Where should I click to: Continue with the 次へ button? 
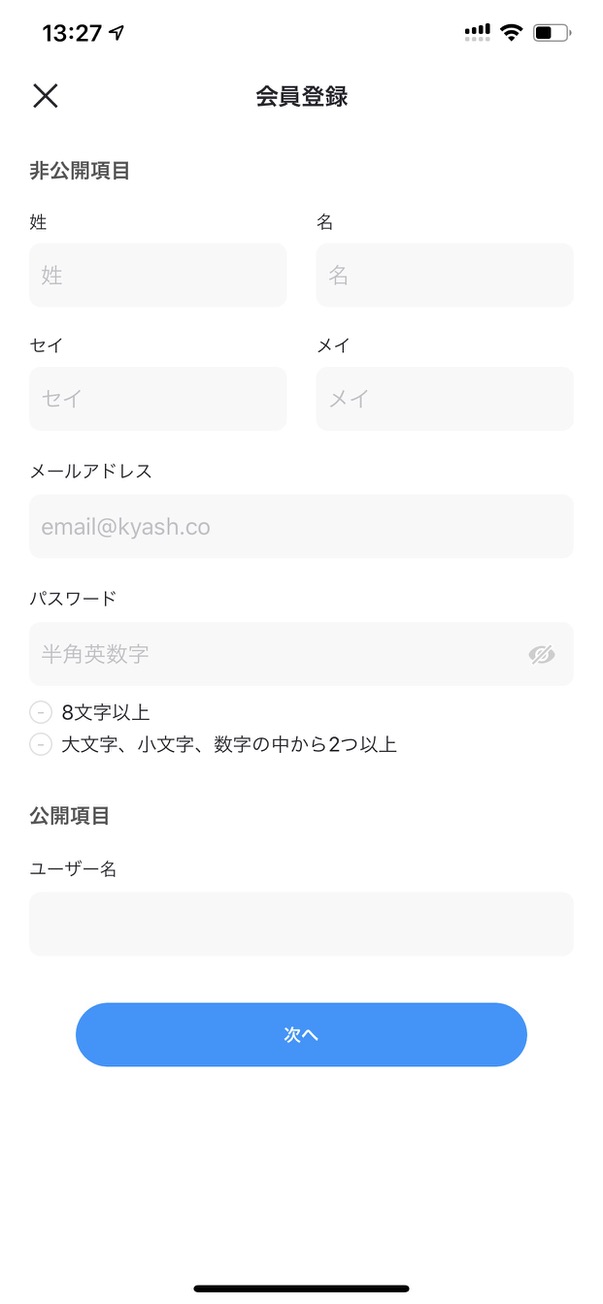(301, 1035)
